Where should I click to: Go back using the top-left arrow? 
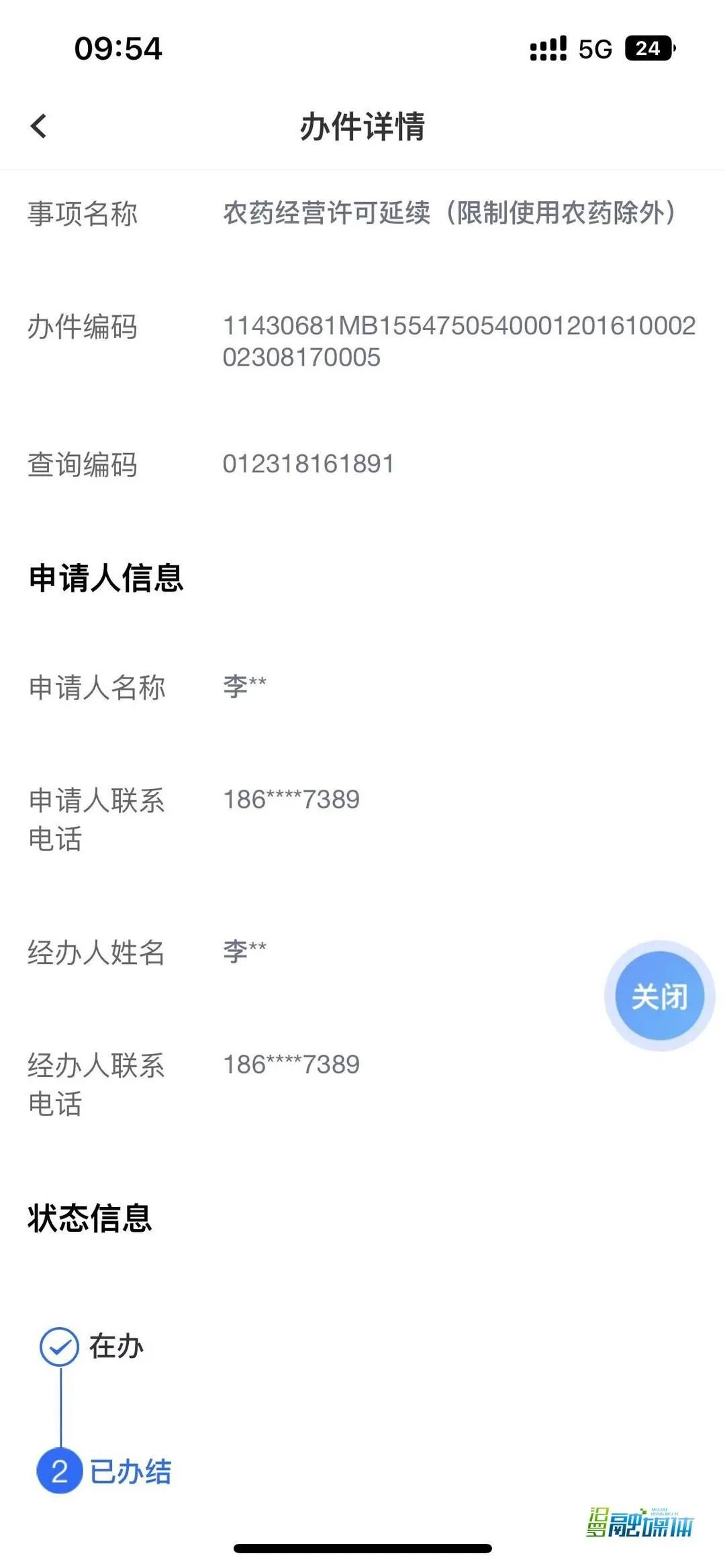(39, 125)
